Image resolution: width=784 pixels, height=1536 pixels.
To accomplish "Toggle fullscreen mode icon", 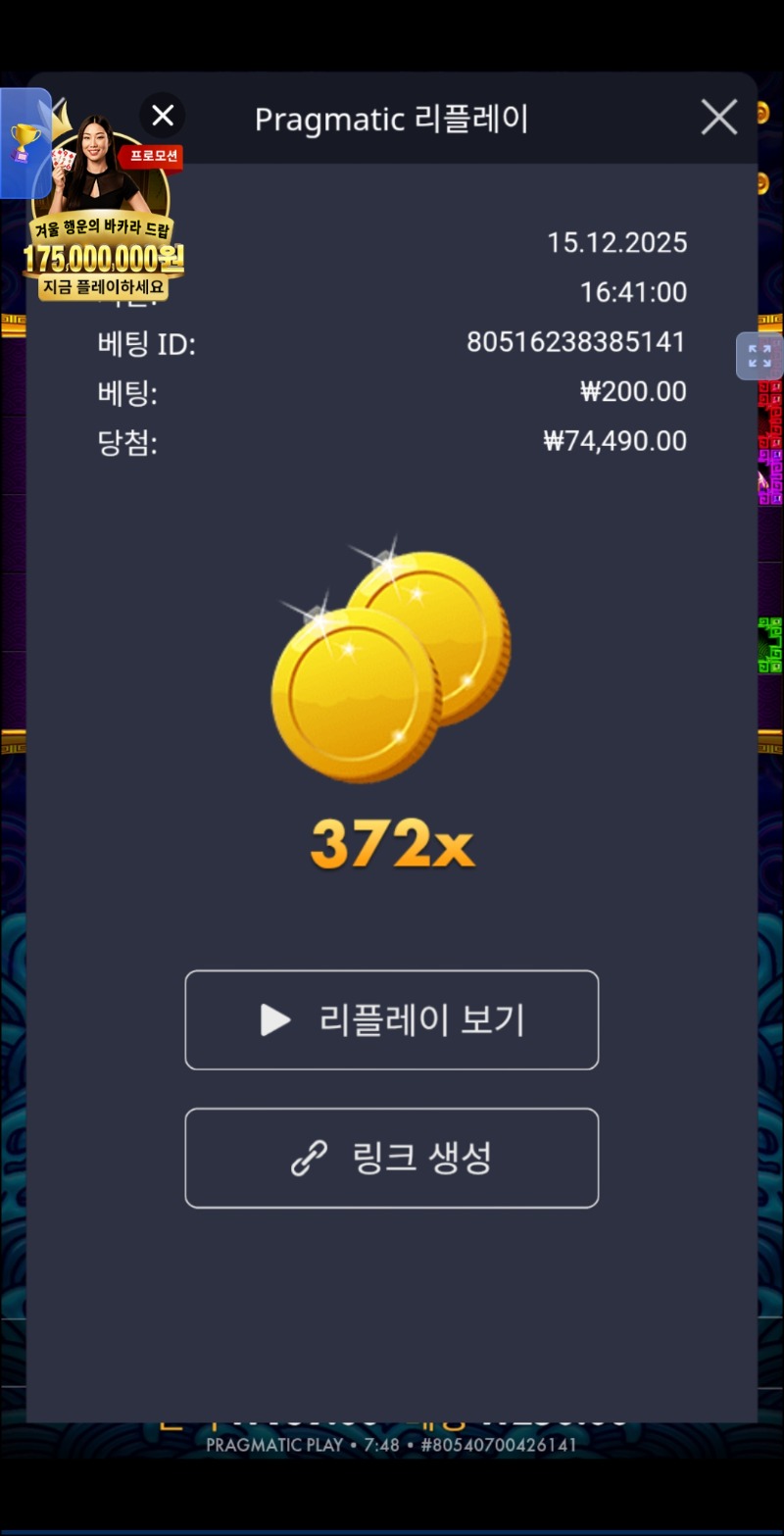I will (759, 356).
